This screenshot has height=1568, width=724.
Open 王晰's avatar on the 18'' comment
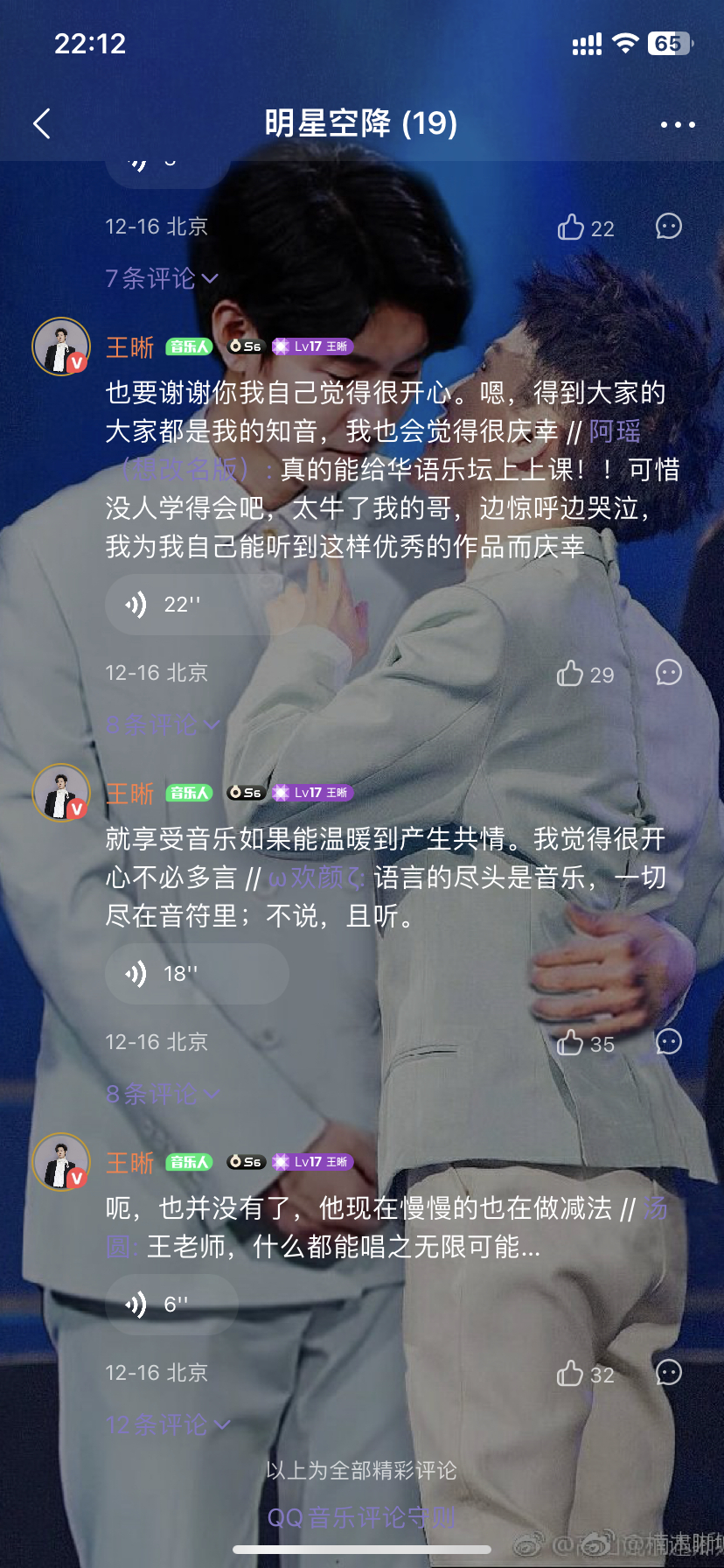(x=61, y=793)
